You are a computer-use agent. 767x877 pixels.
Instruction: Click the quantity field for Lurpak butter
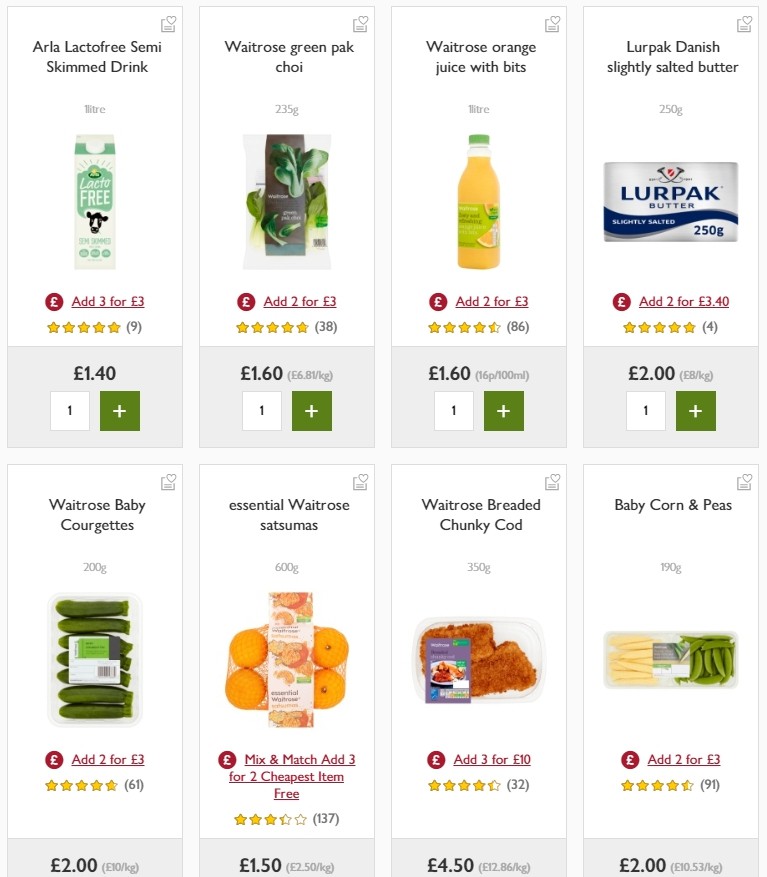pos(646,410)
